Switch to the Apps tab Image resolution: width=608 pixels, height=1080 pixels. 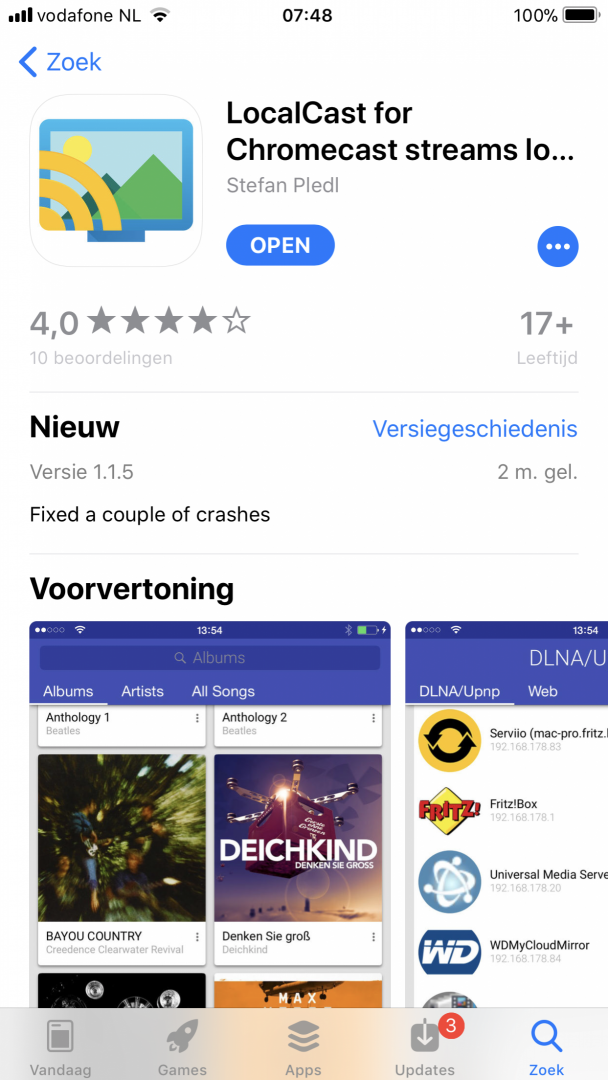click(303, 1046)
